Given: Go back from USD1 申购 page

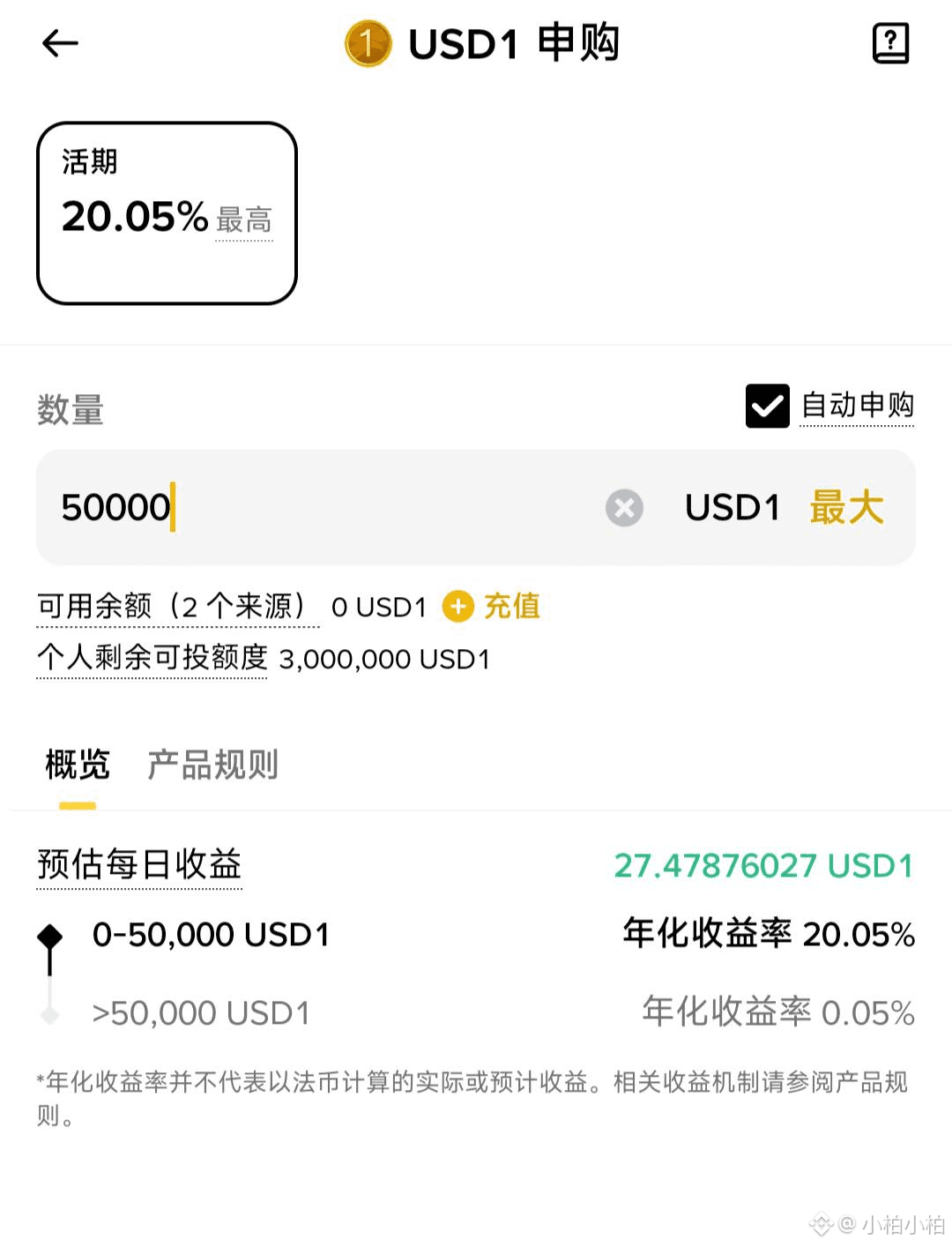Looking at the screenshot, I should (60, 43).
